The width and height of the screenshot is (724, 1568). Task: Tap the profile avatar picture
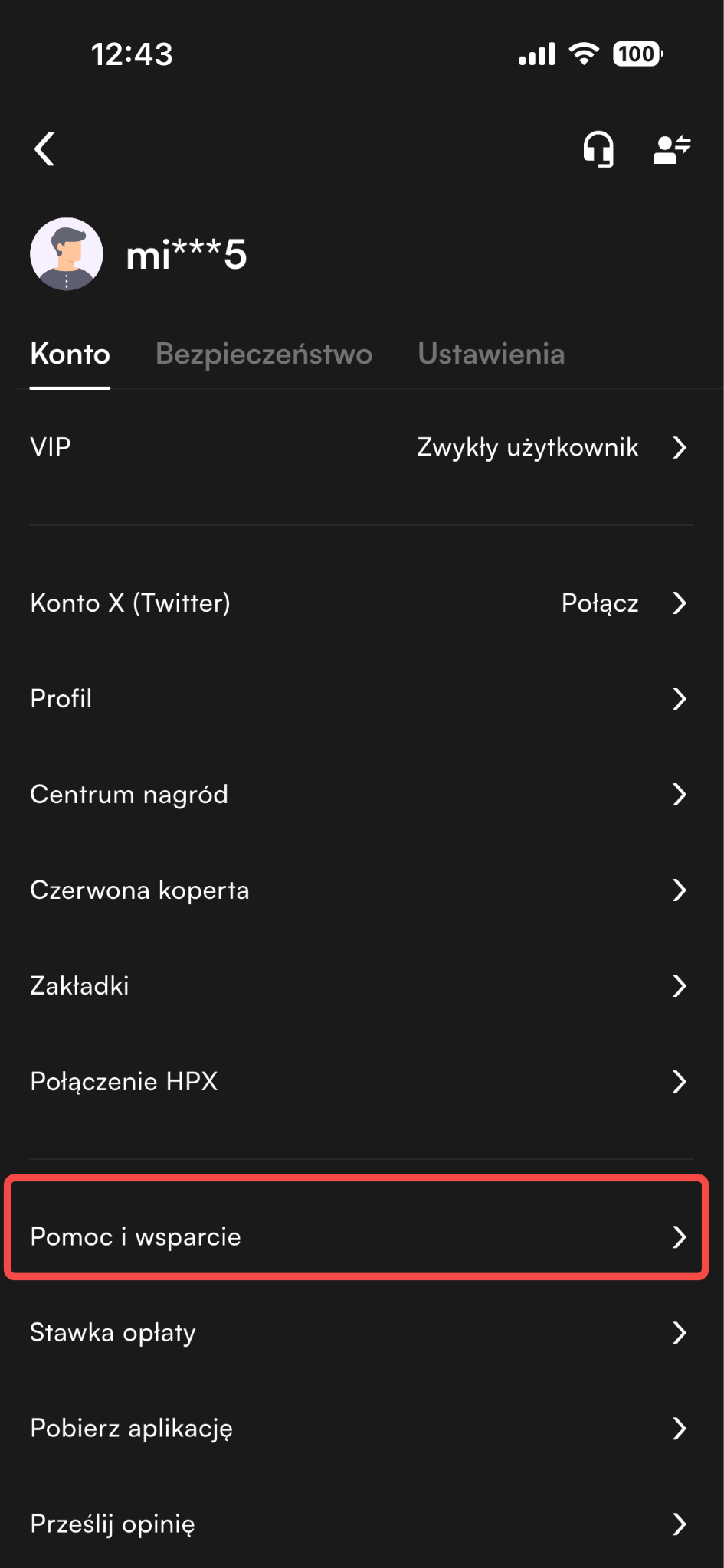(x=67, y=254)
